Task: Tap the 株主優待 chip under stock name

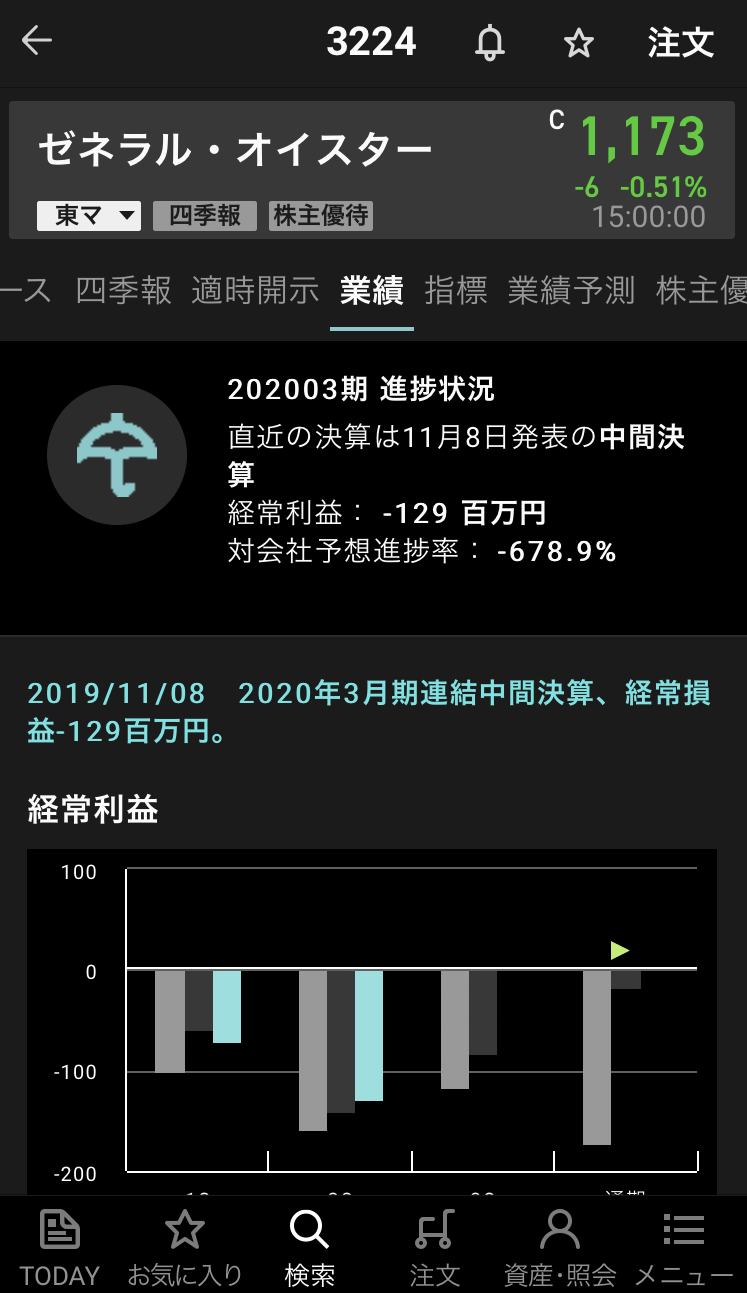Action: click(320, 216)
